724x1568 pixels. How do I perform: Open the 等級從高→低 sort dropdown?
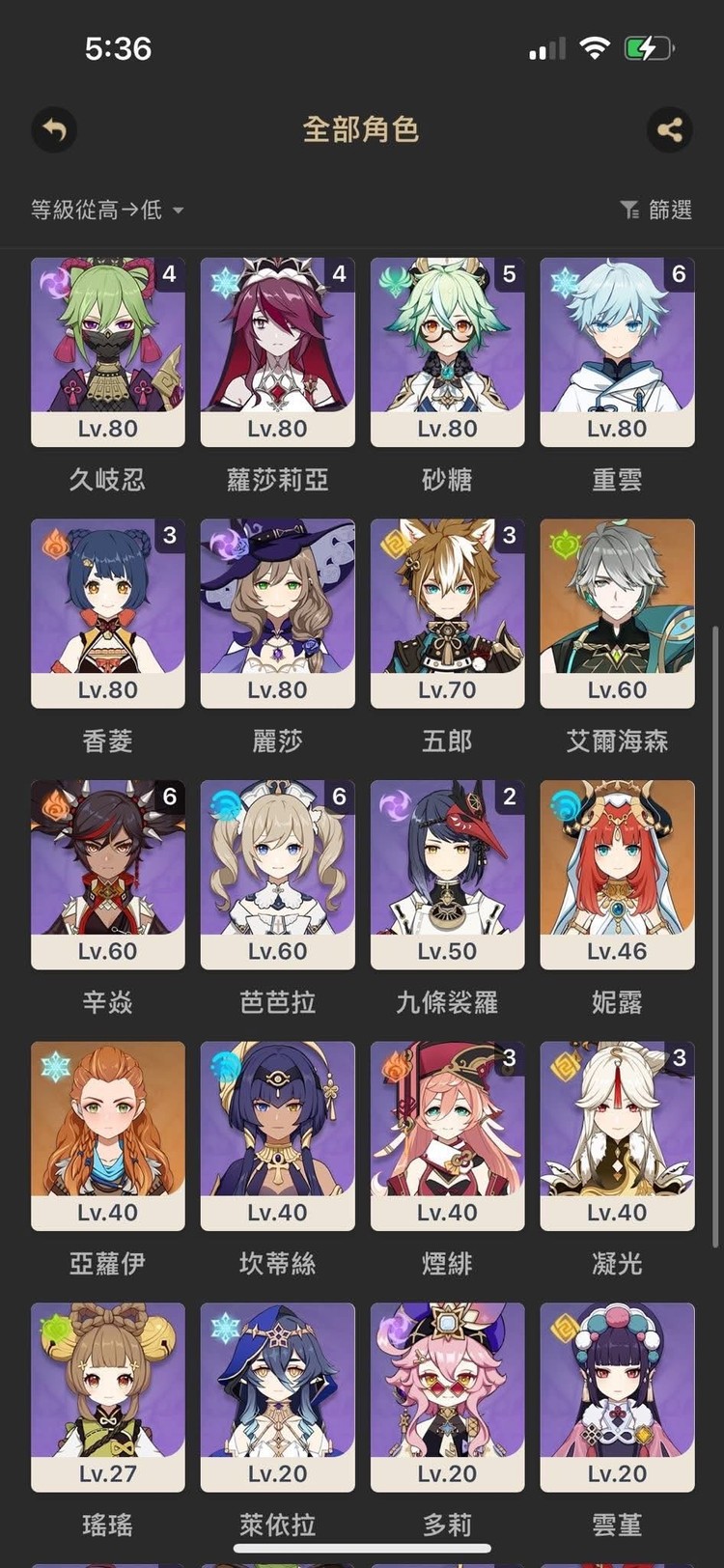(x=106, y=210)
